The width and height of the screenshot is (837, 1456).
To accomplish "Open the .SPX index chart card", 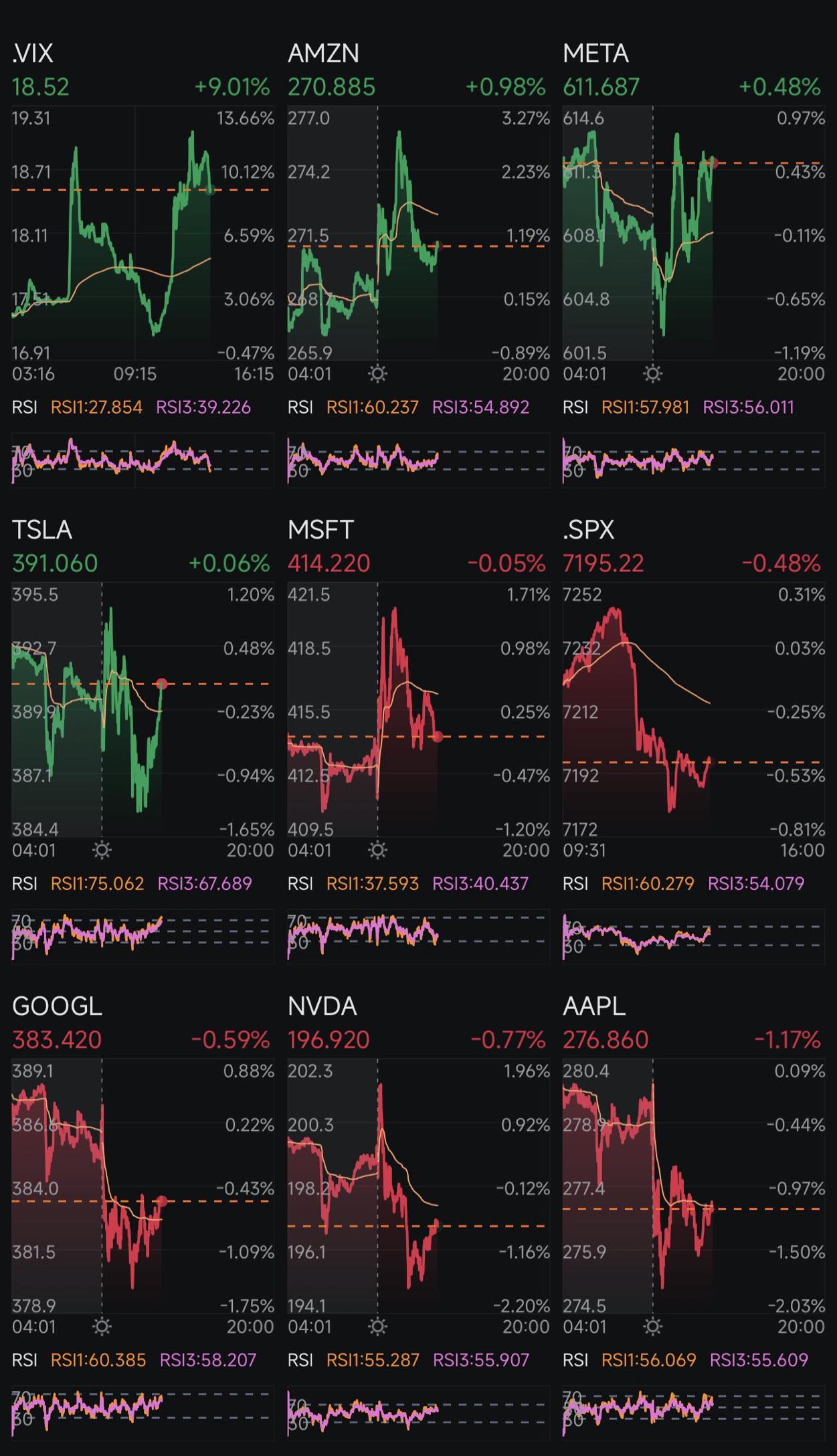I will pos(694,741).
